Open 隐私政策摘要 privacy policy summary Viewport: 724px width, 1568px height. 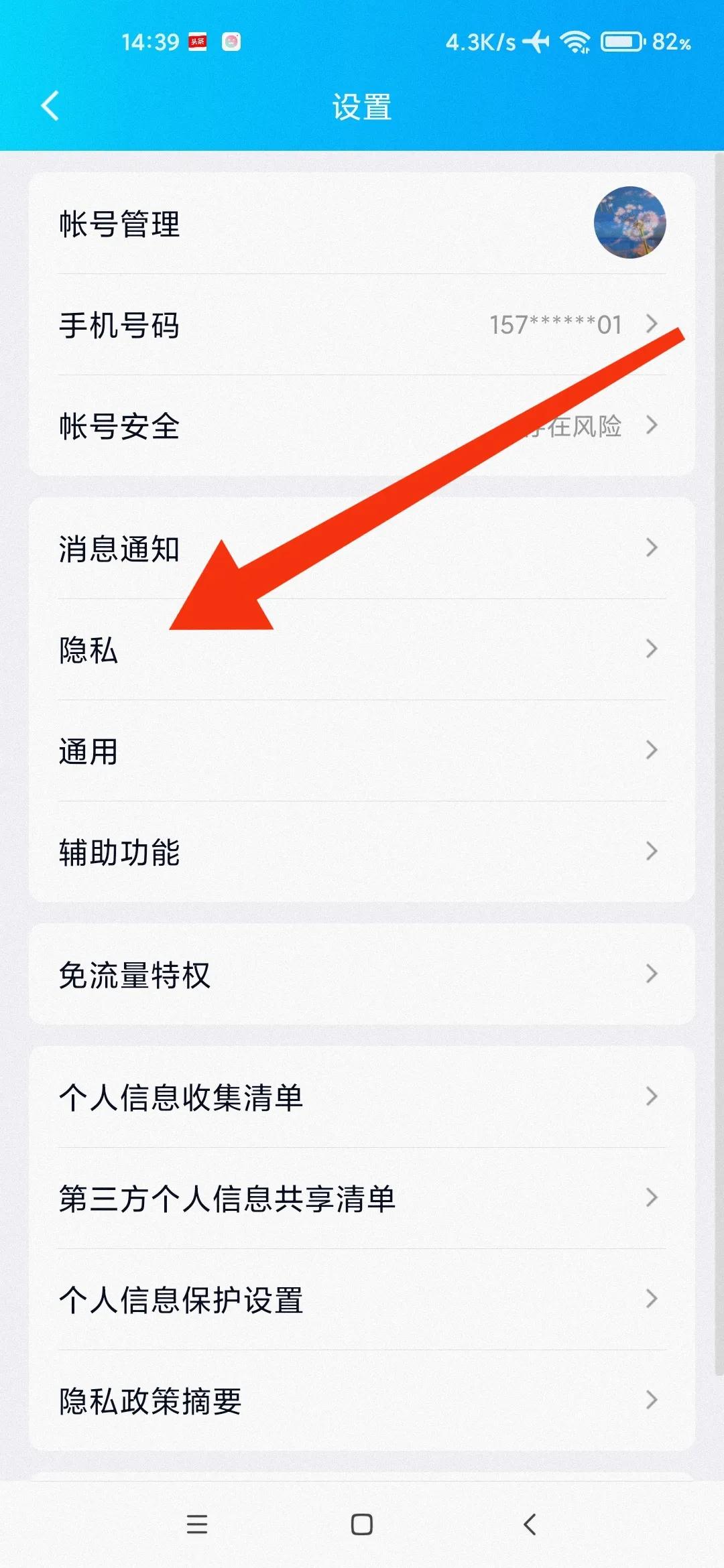(x=362, y=1400)
